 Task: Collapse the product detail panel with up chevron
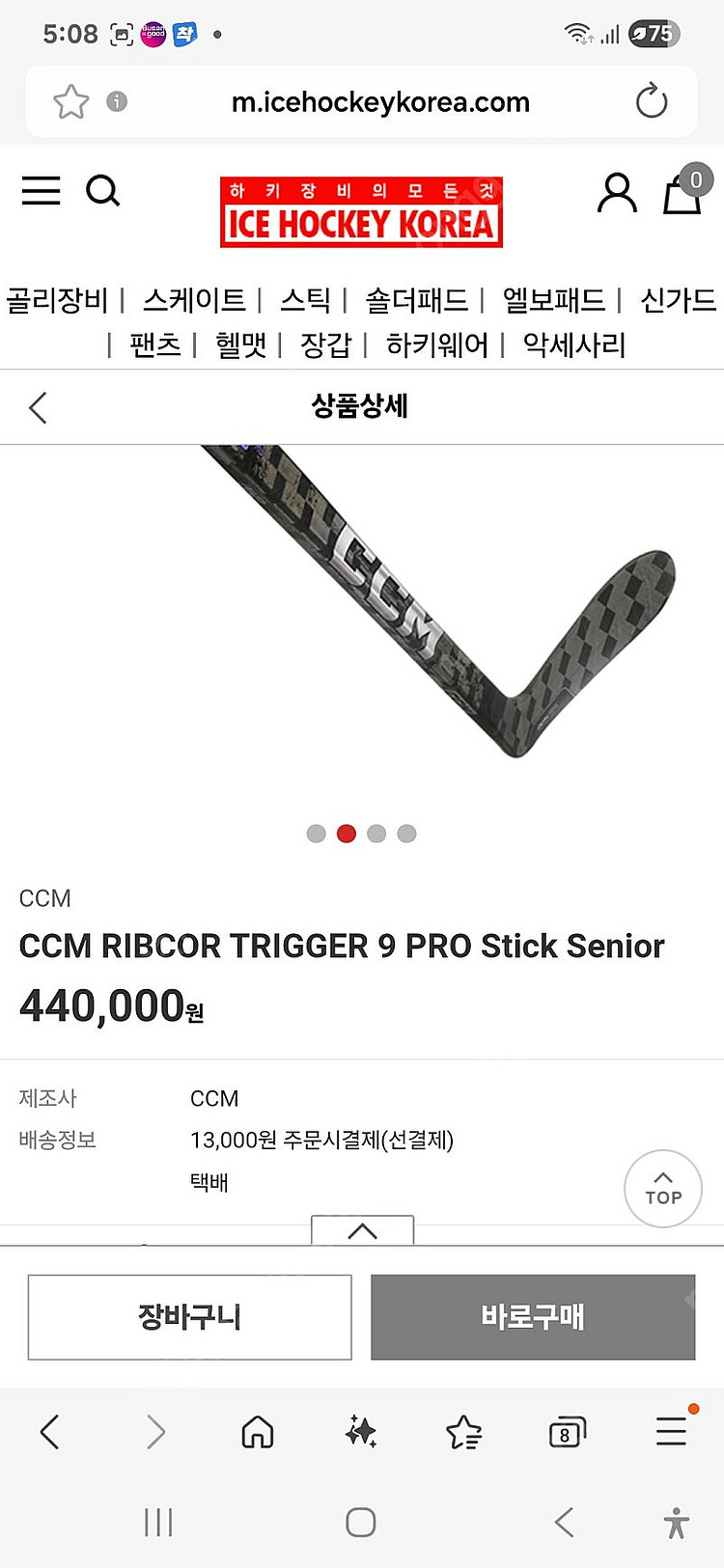362,1230
